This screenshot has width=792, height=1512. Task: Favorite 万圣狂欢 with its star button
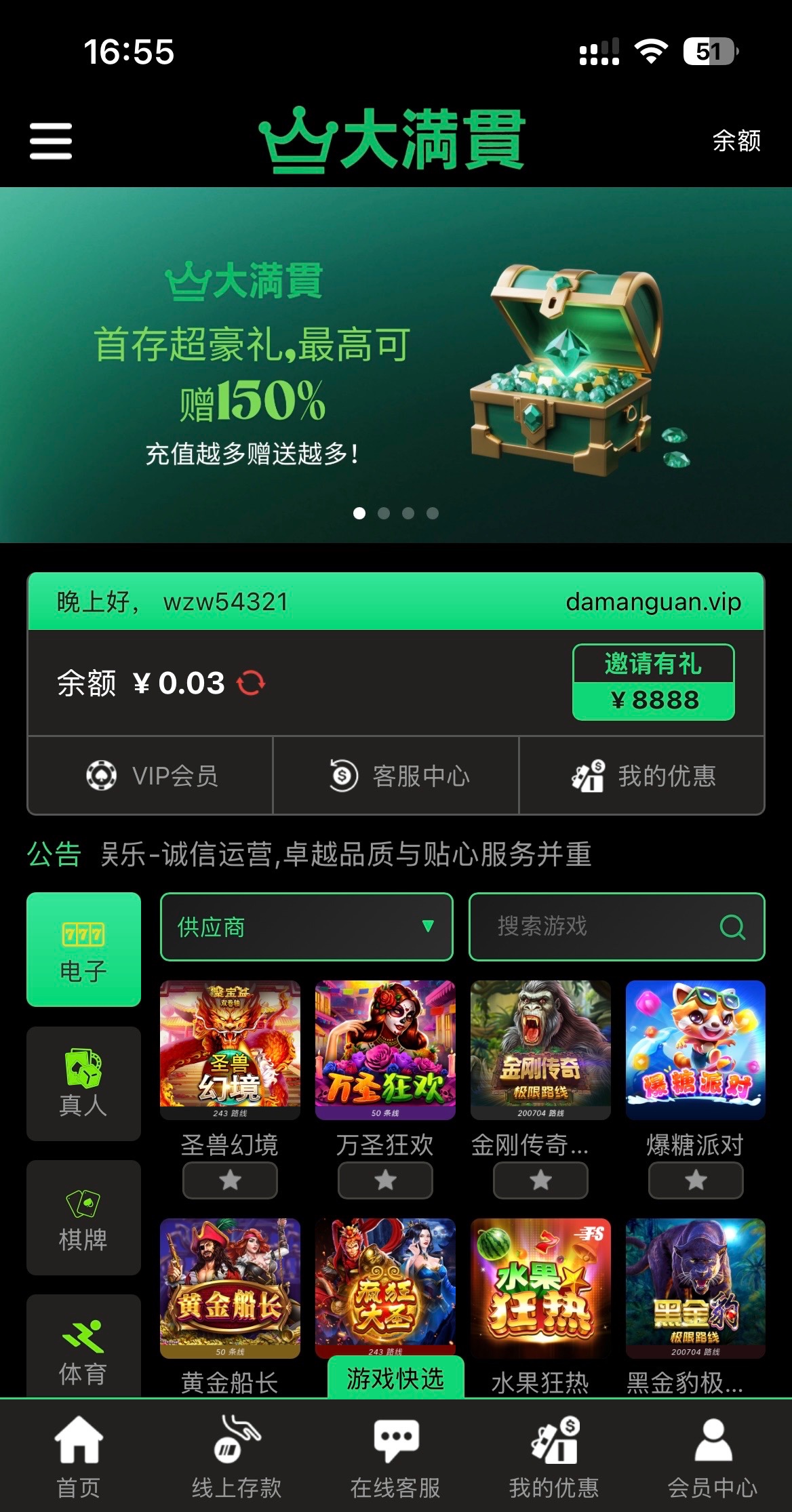coord(385,1180)
